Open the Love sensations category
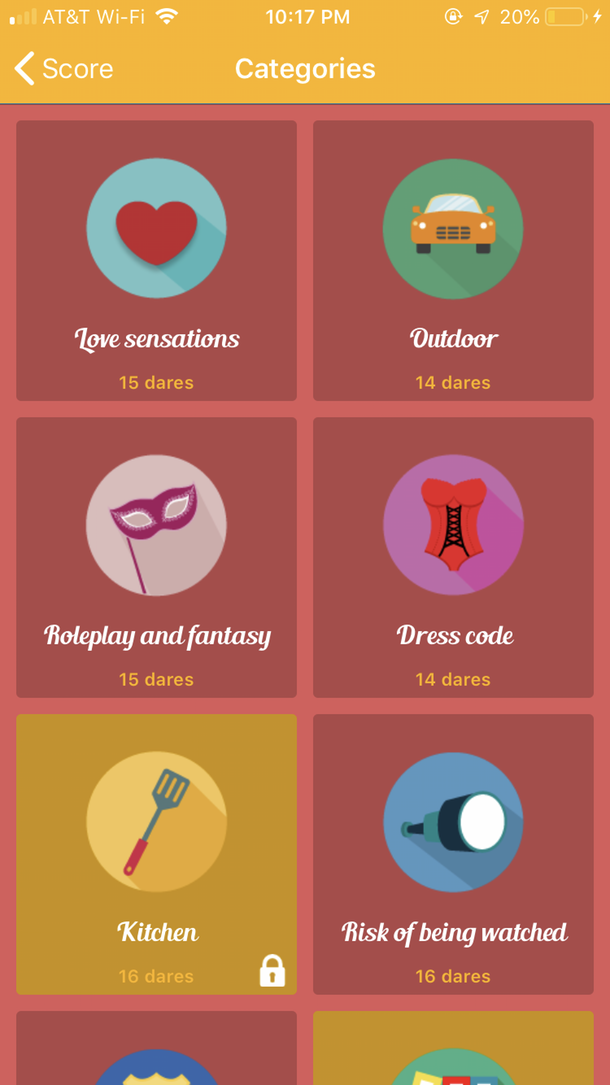 (156, 260)
